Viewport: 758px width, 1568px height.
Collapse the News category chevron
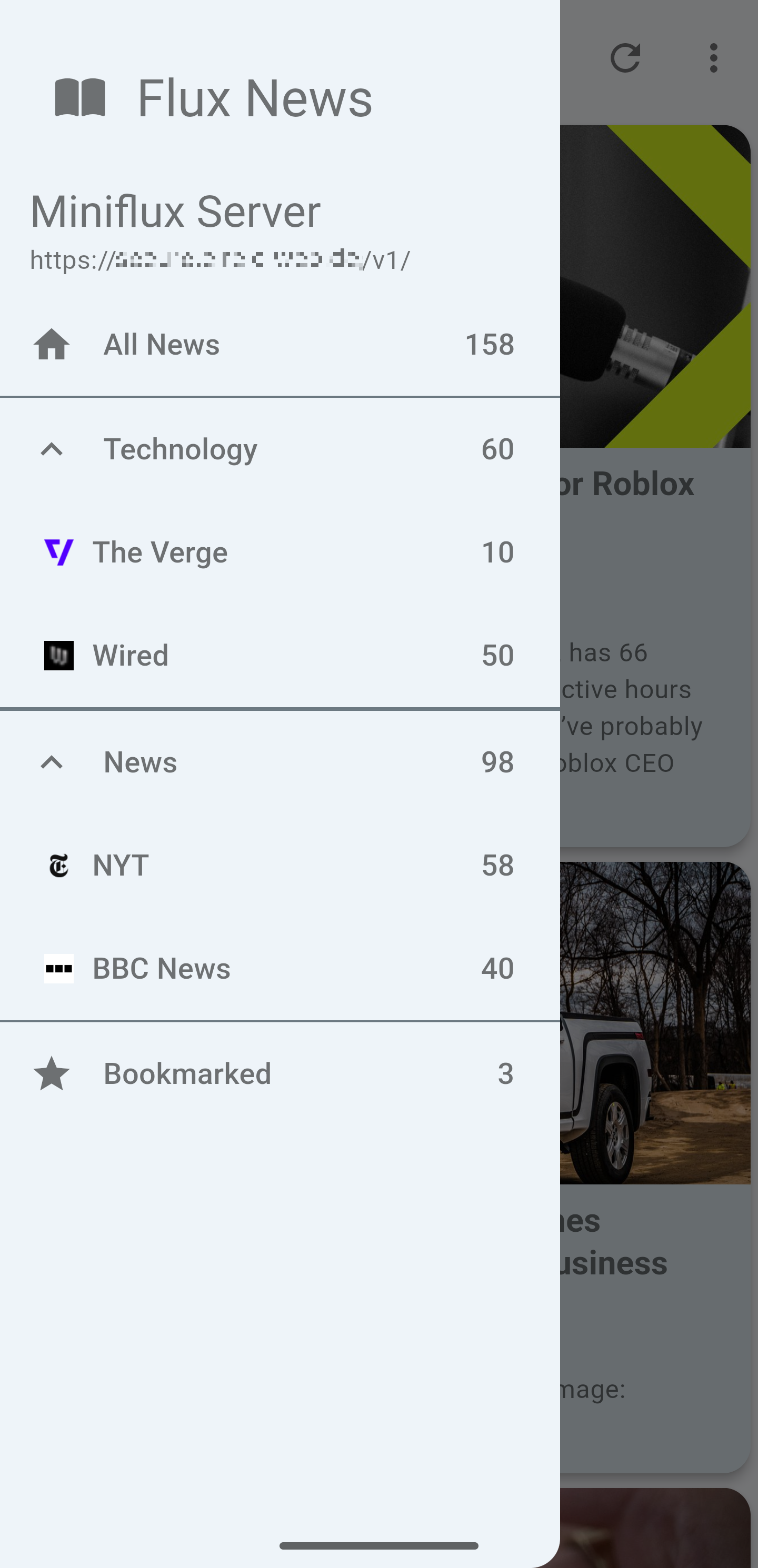52,763
